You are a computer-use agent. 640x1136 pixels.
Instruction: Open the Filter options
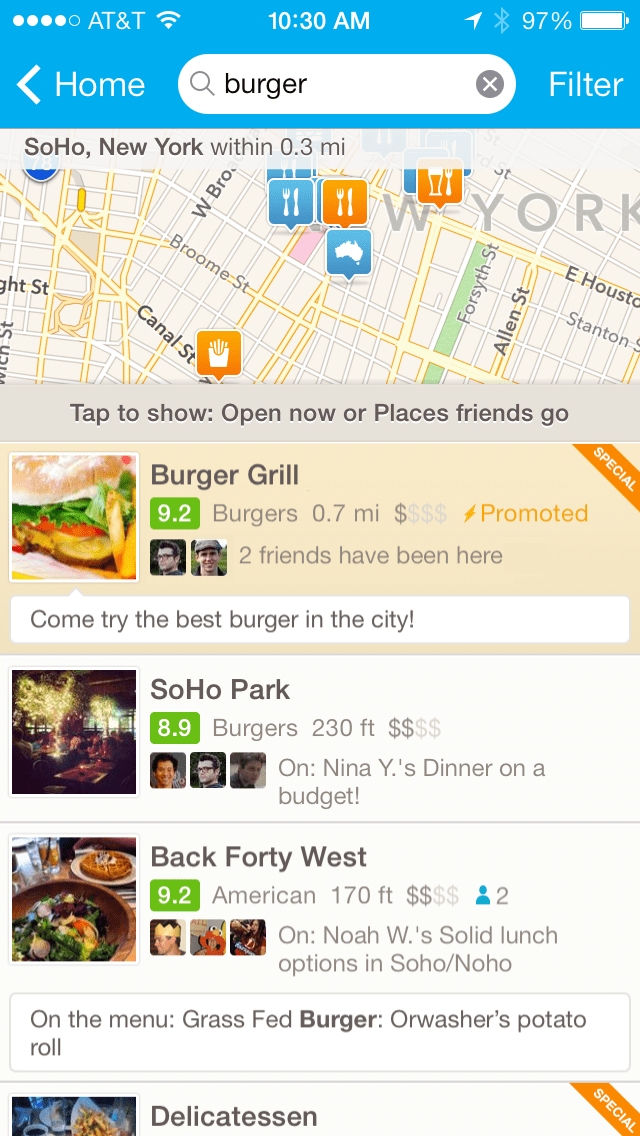pyautogui.click(x=586, y=85)
